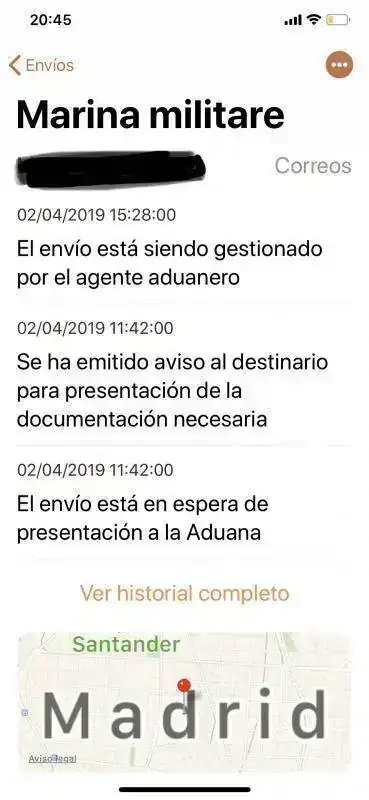Image resolution: width=369 pixels, height=800 pixels.
Task: Open the Madrid map preview
Action: pos(185,703)
